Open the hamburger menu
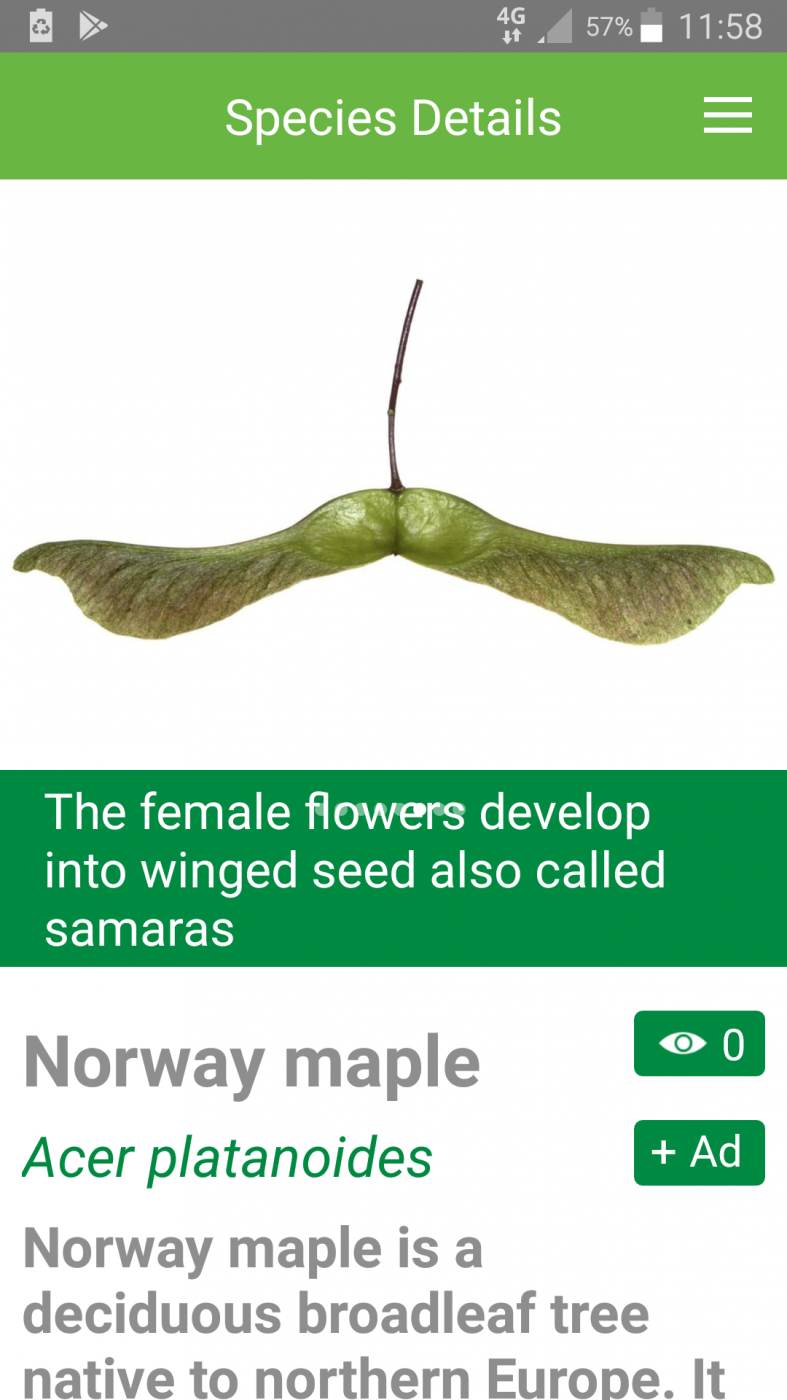 pos(727,116)
